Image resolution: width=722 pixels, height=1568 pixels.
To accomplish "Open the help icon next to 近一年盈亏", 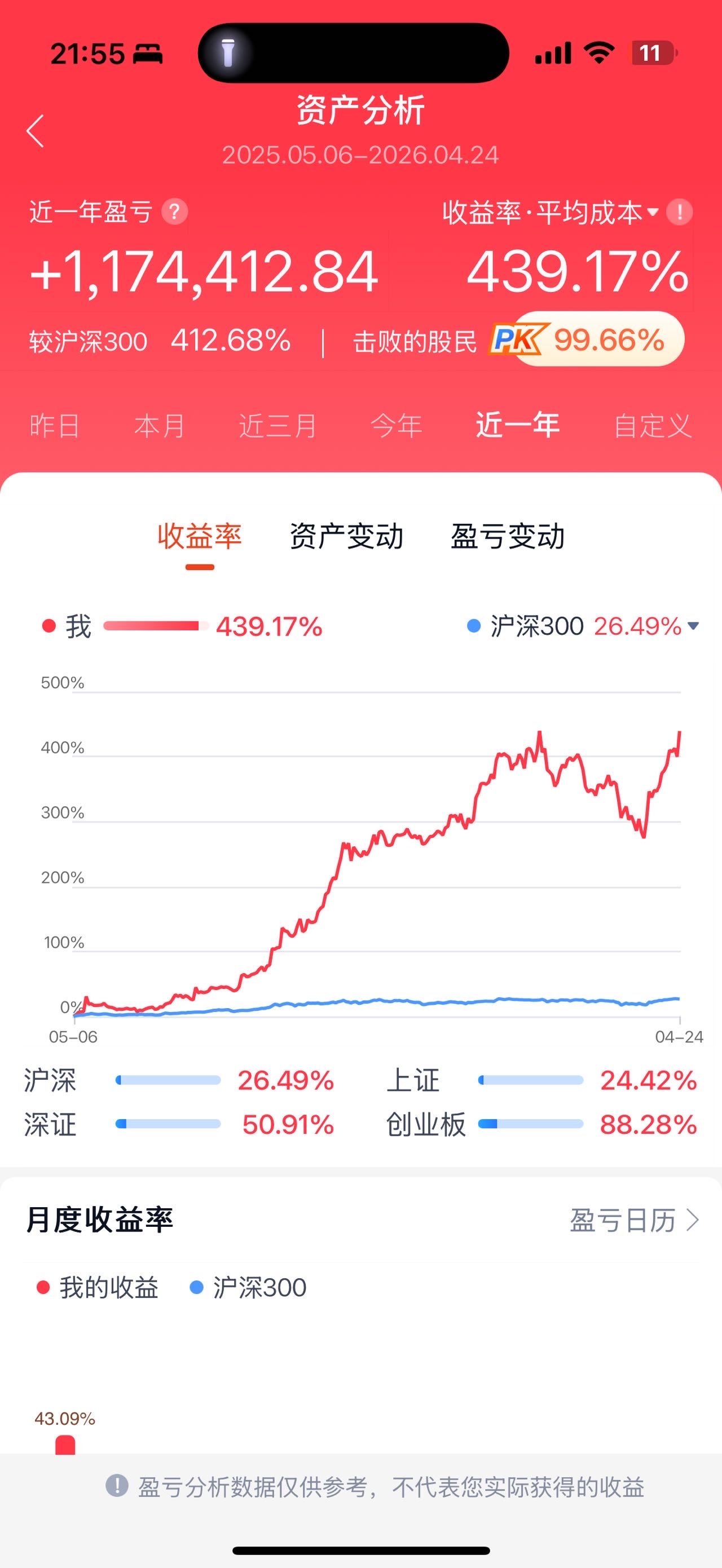I will pos(175,212).
